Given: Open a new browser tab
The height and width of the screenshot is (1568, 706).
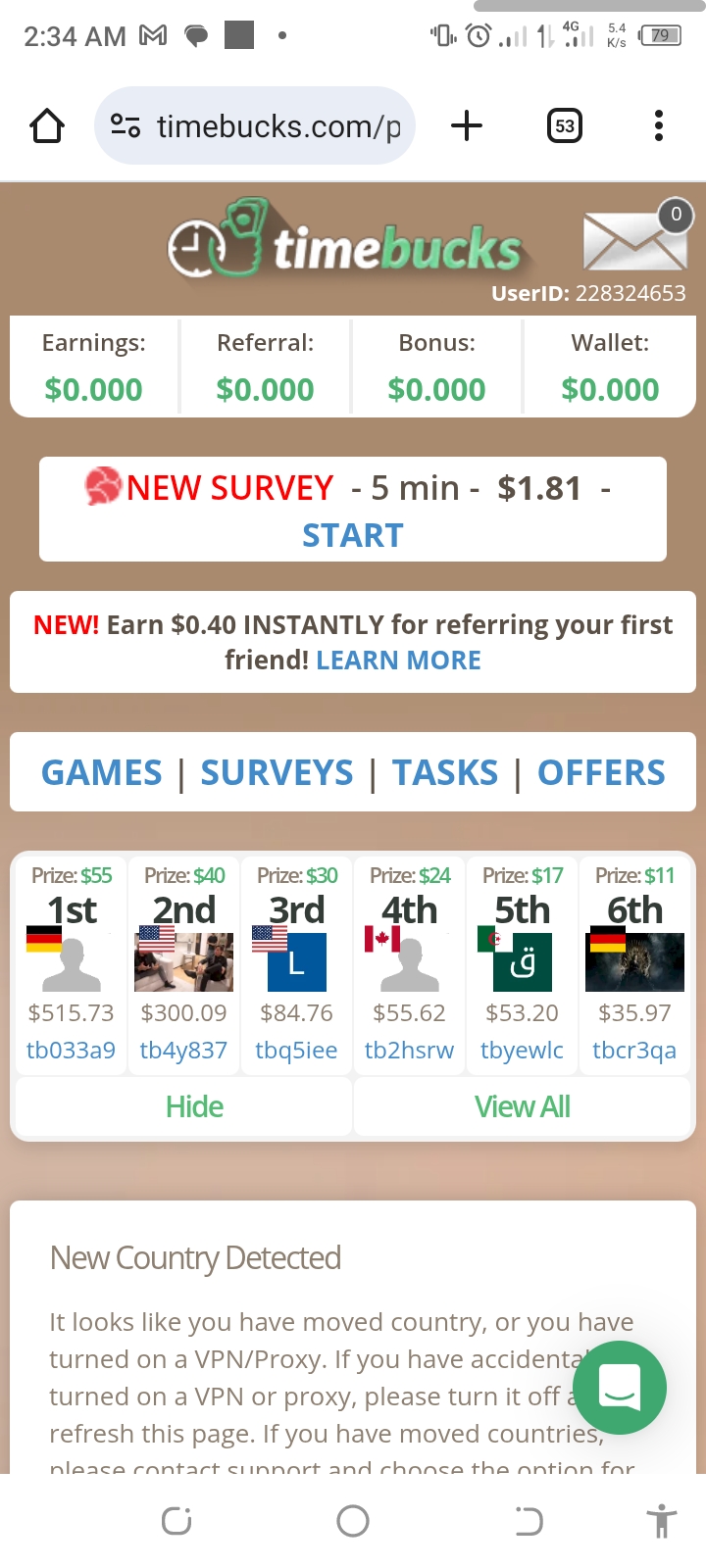Looking at the screenshot, I should [x=467, y=125].
